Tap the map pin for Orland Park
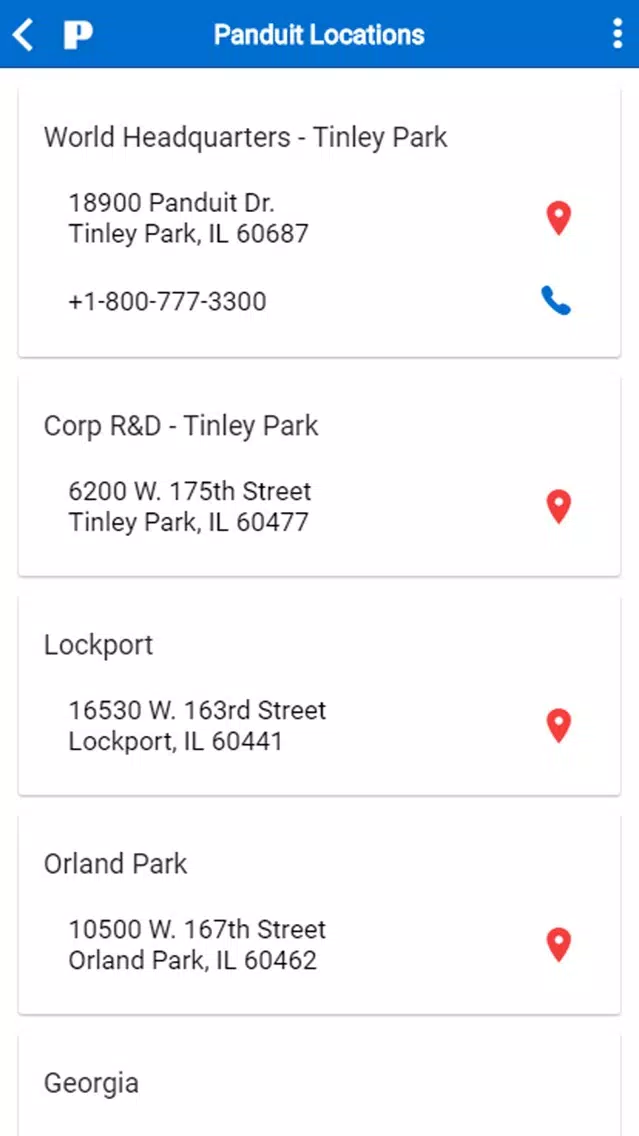 click(x=559, y=945)
